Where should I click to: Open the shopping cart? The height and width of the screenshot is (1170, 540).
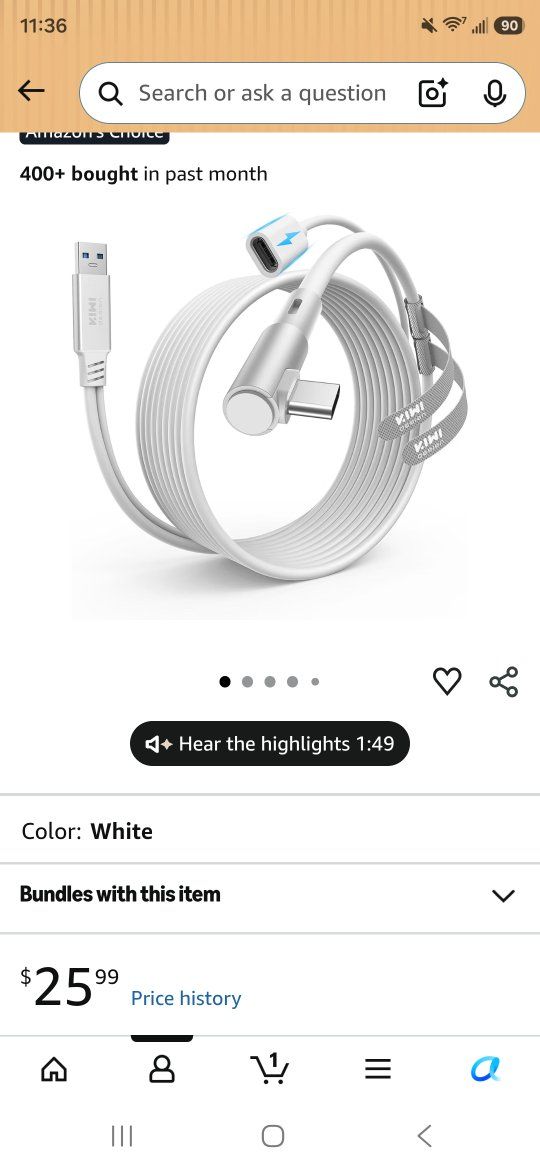pos(269,1069)
